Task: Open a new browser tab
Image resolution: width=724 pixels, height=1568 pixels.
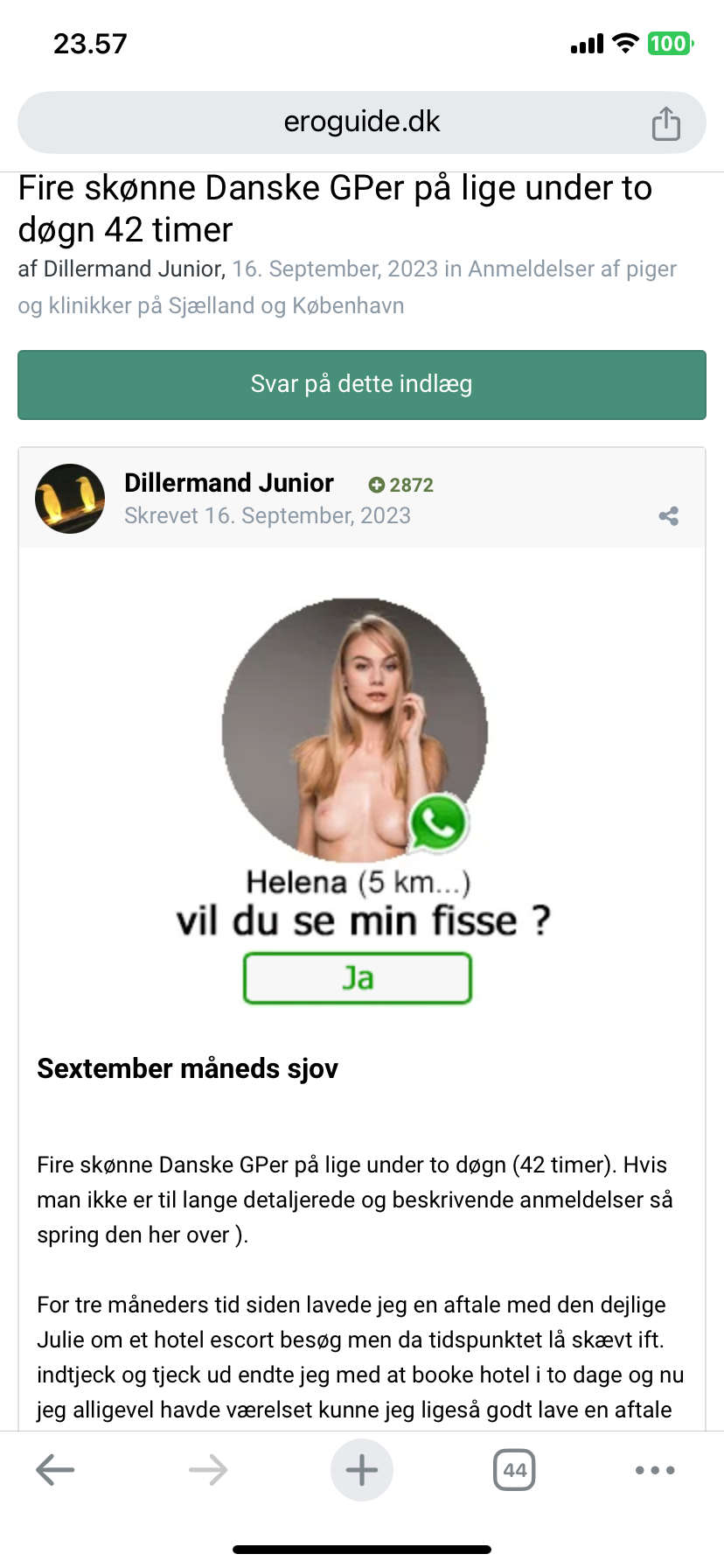Action: coord(362,1470)
